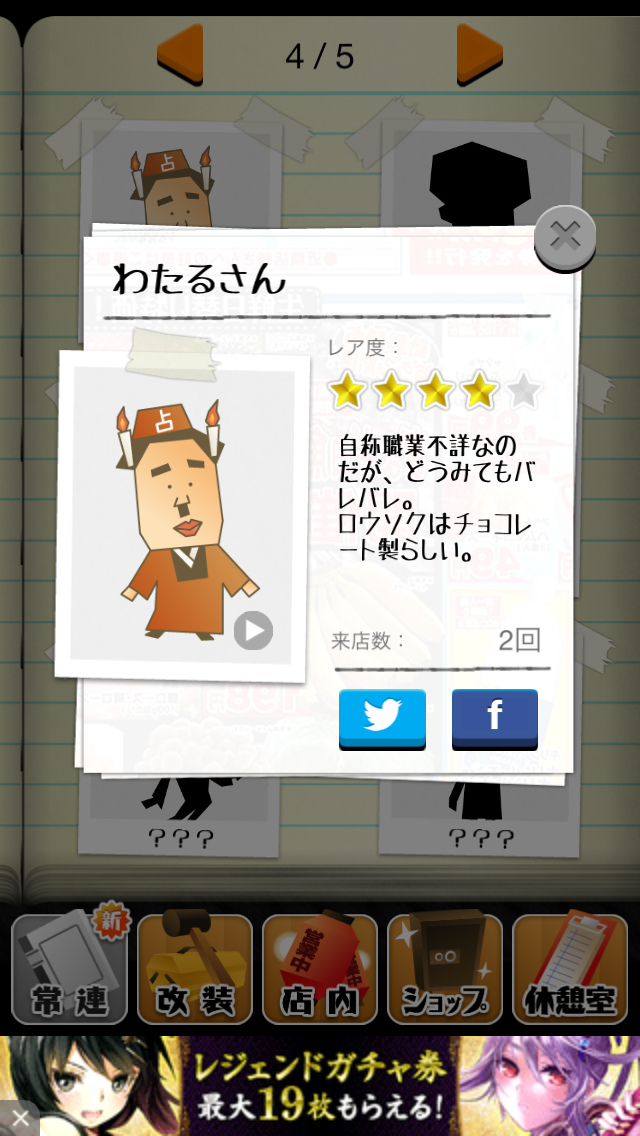Switch to the 店内 shop interior tab
Viewport: 640px width, 1136px height.
320,969
